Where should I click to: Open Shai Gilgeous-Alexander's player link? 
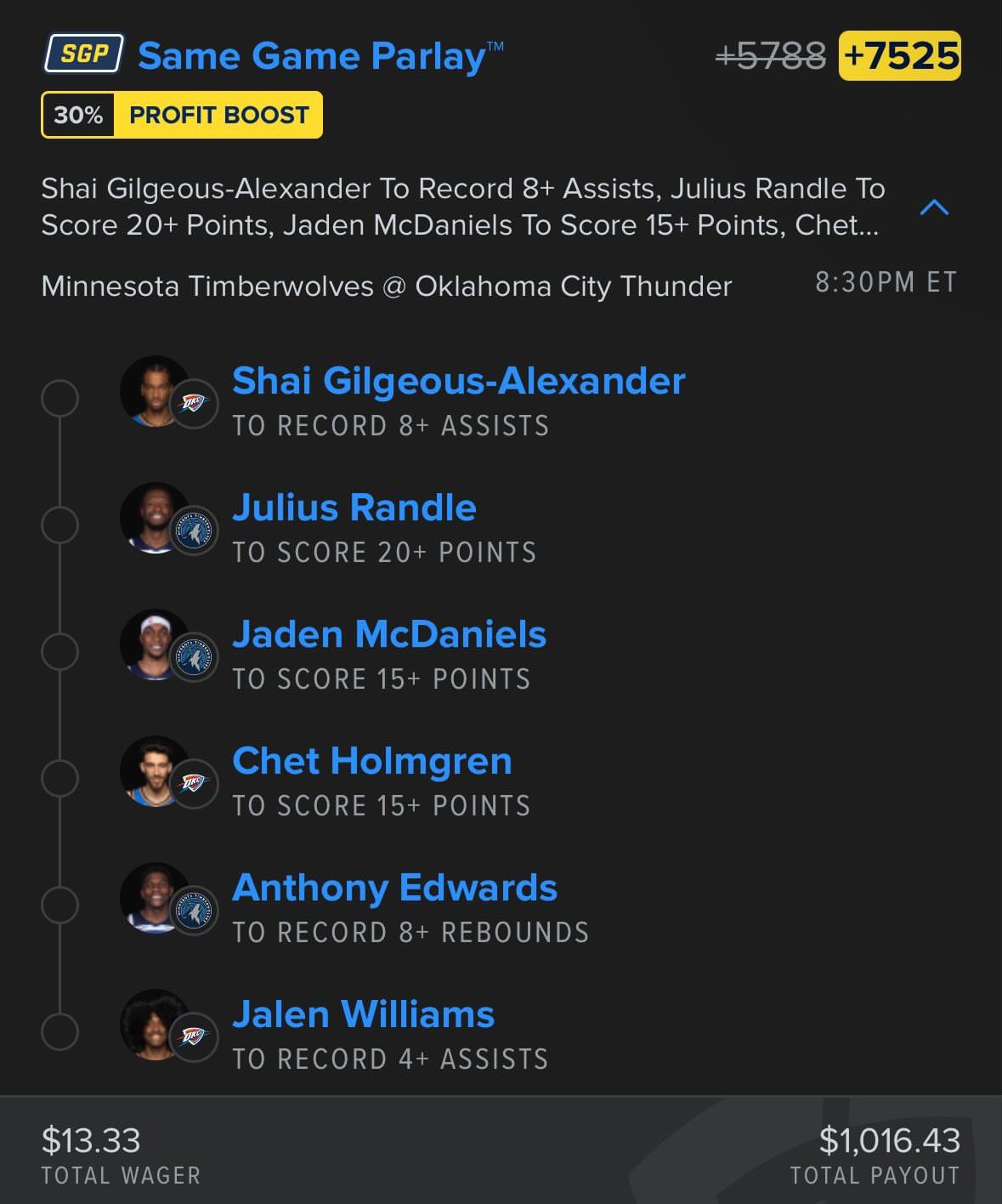pos(458,381)
